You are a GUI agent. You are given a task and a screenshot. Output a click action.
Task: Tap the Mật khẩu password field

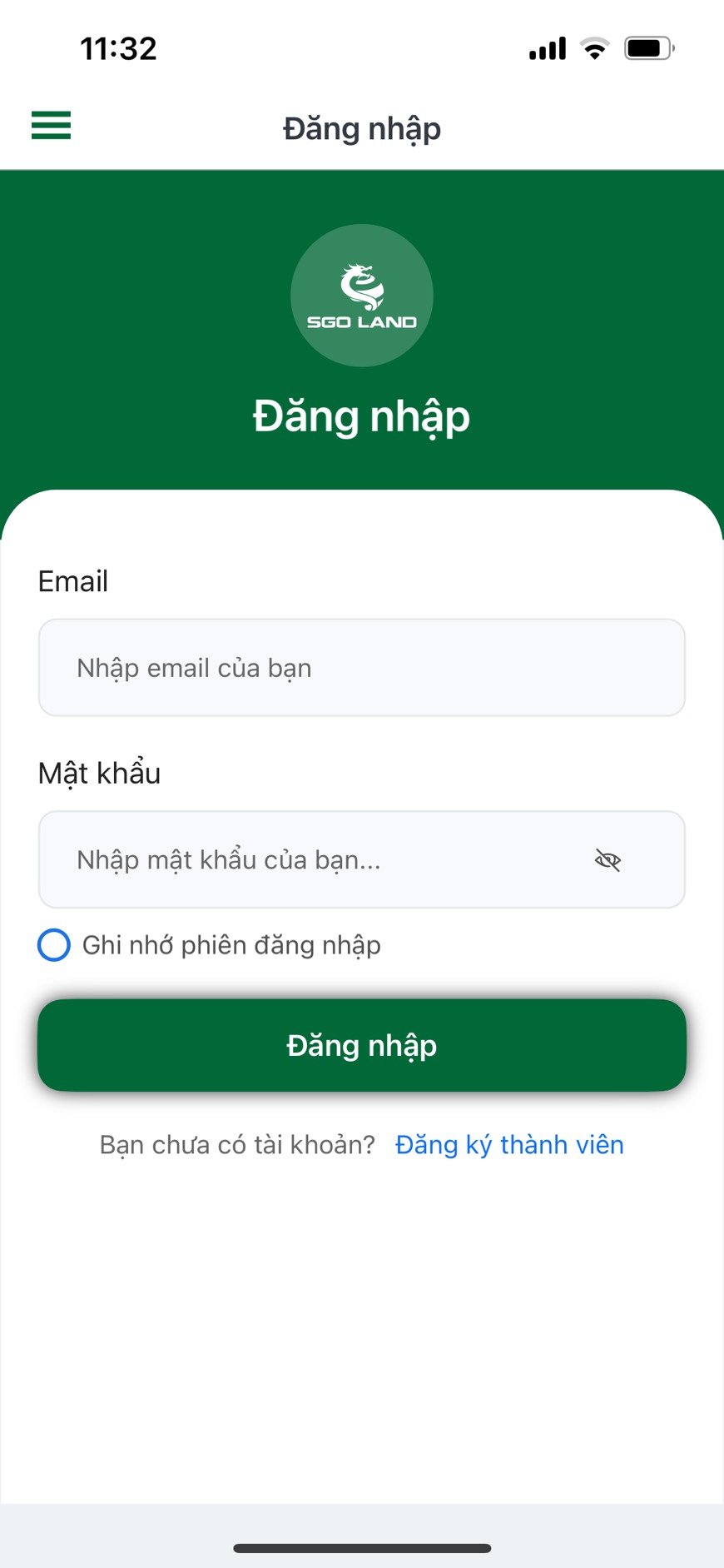(316, 859)
